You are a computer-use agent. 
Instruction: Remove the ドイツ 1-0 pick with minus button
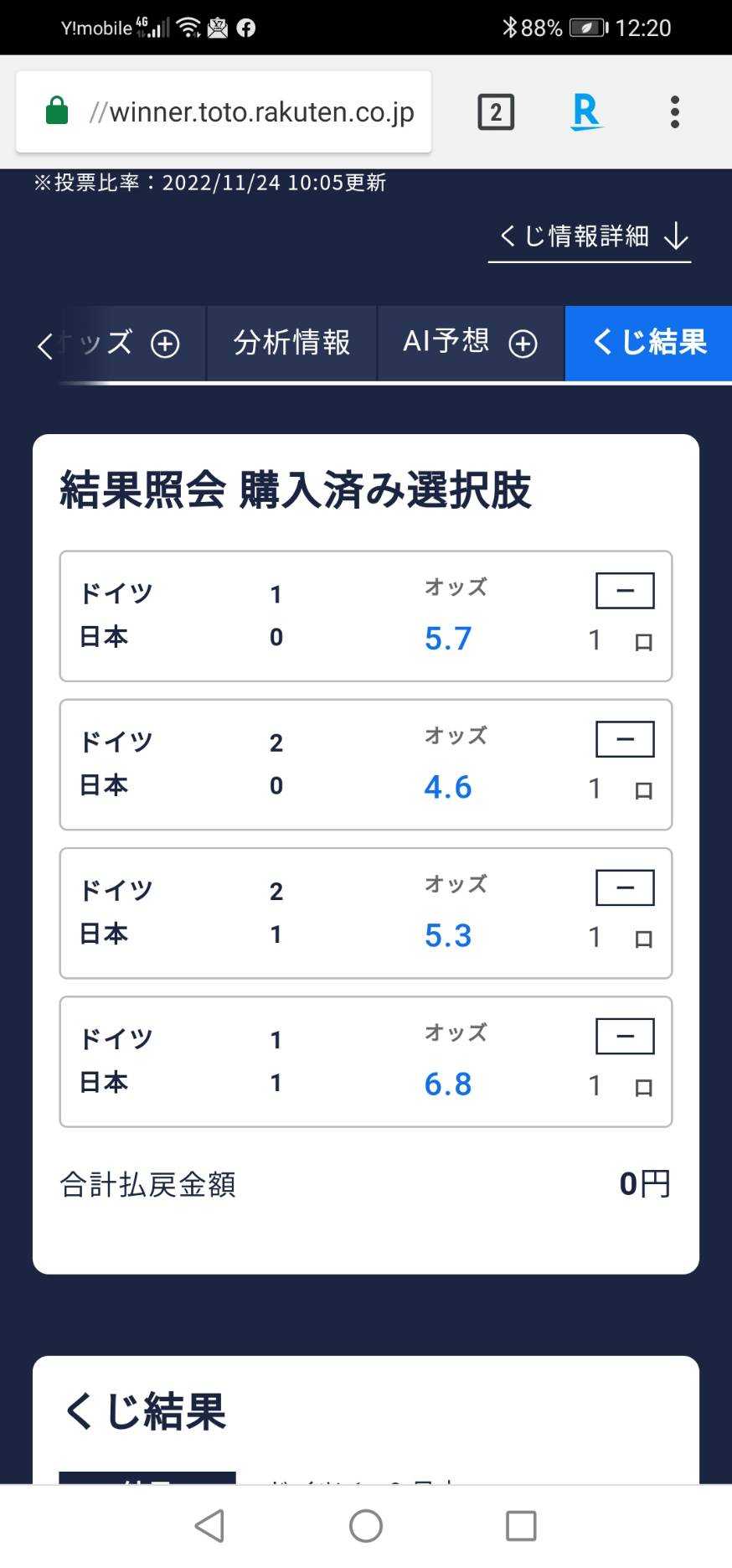[x=624, y=590]
